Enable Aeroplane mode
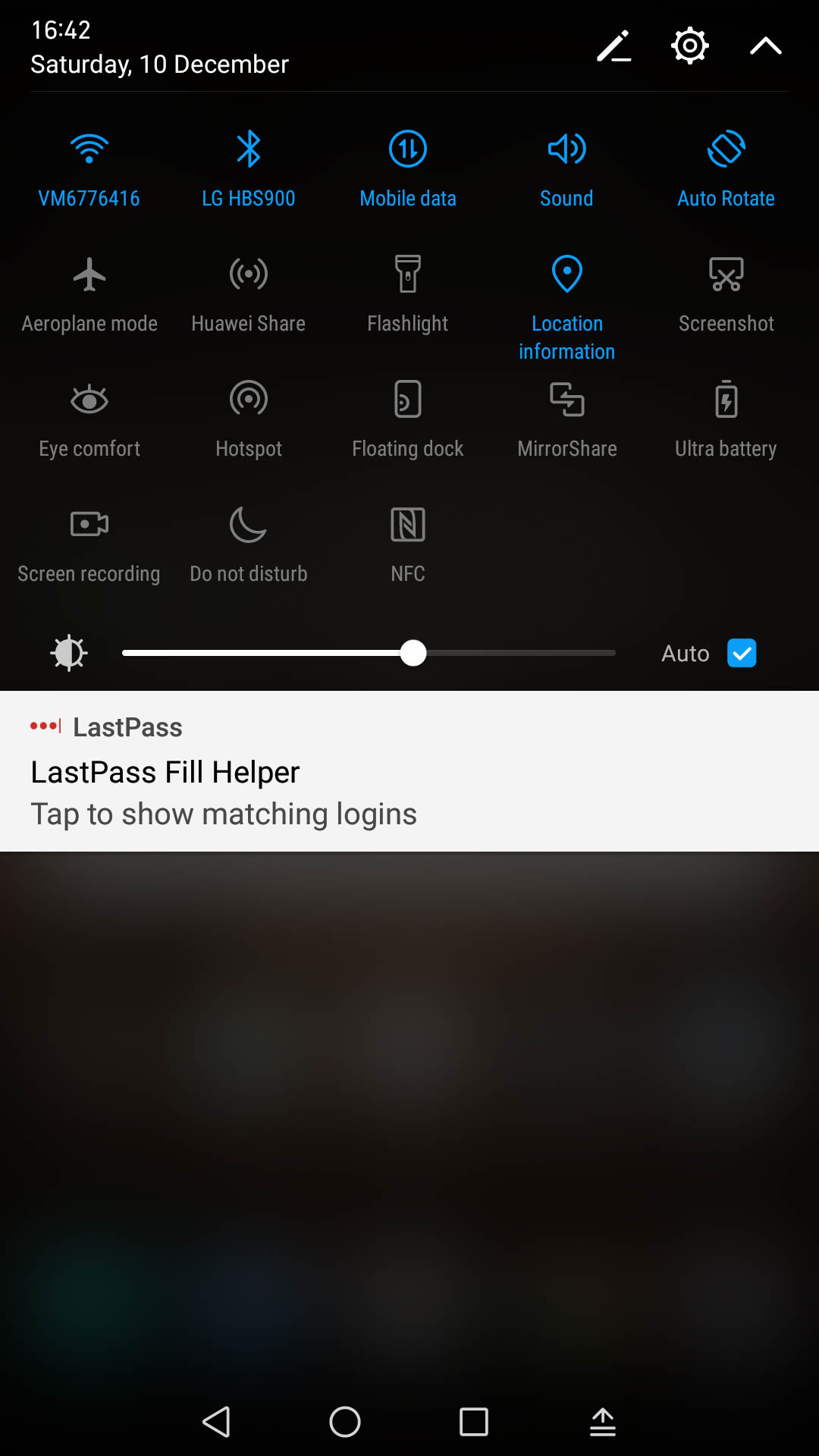The image size is (819, 1456). click(89, 275)
